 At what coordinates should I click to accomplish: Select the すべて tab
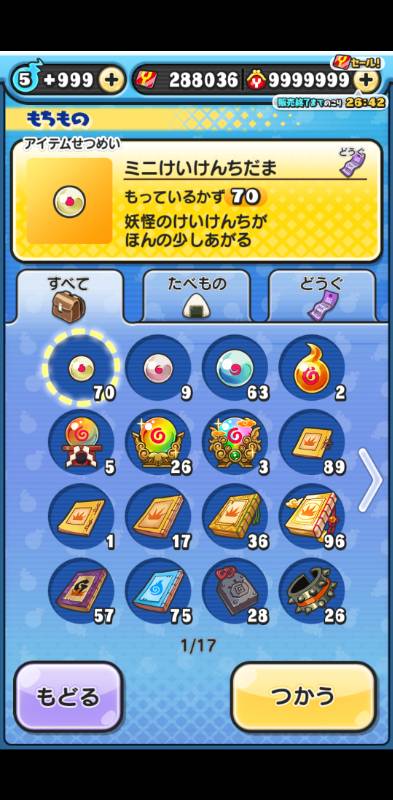coord(70,296)
